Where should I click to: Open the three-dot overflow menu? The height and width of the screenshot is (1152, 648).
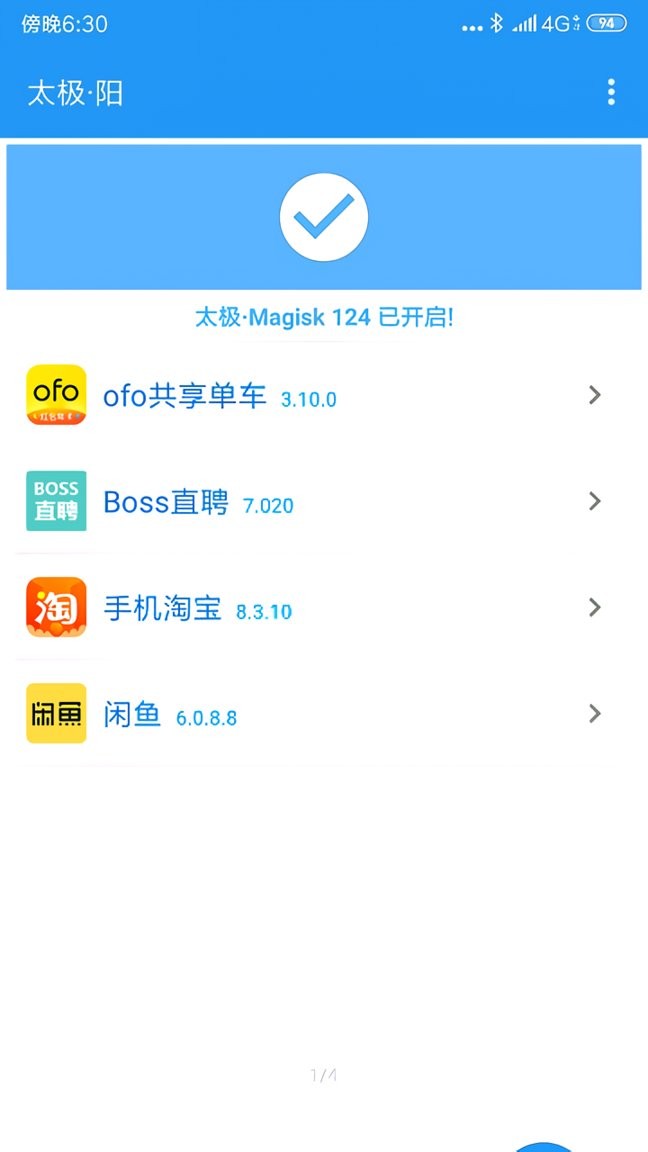coord(611,93)
